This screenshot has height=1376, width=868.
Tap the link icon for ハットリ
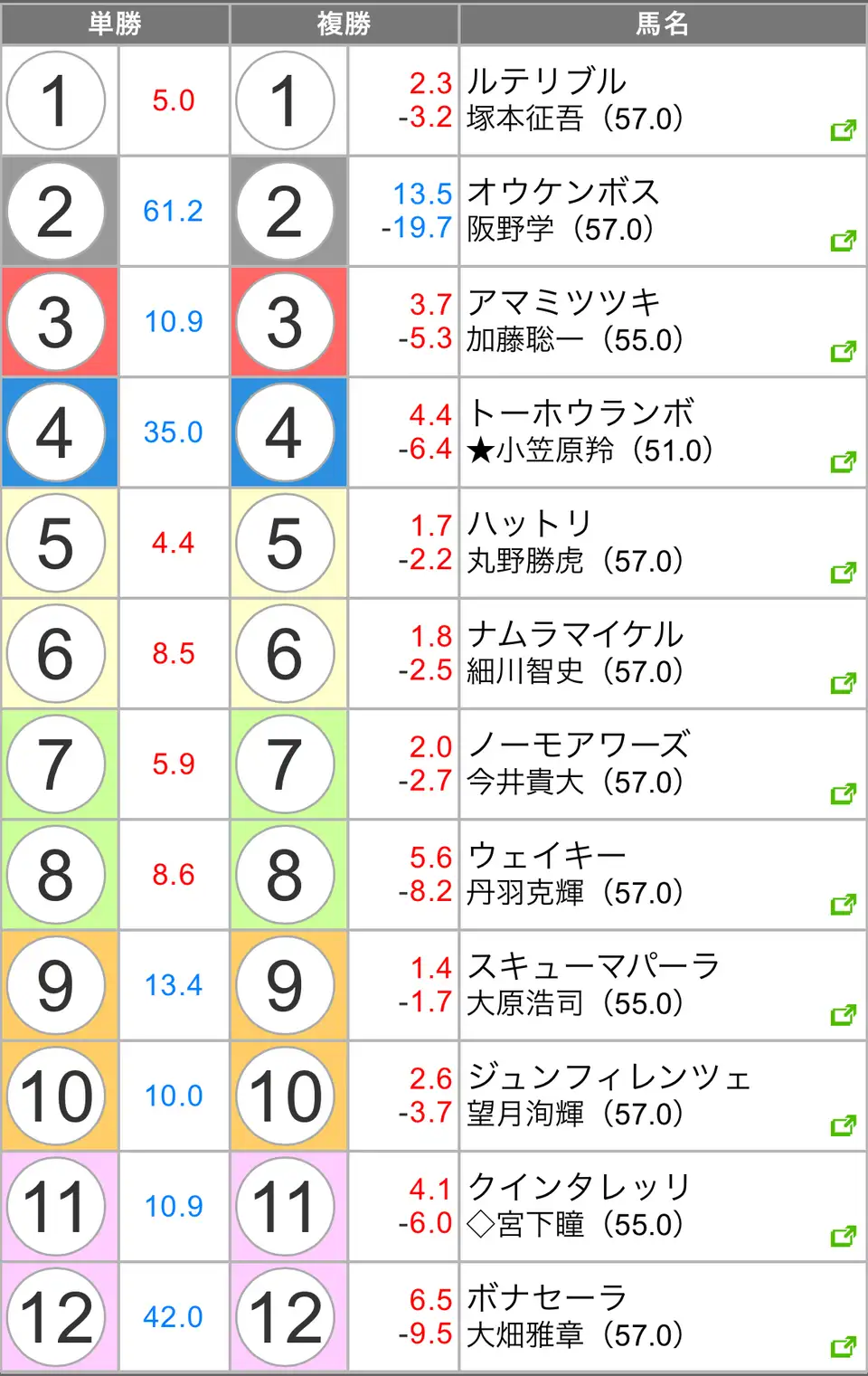843,573
